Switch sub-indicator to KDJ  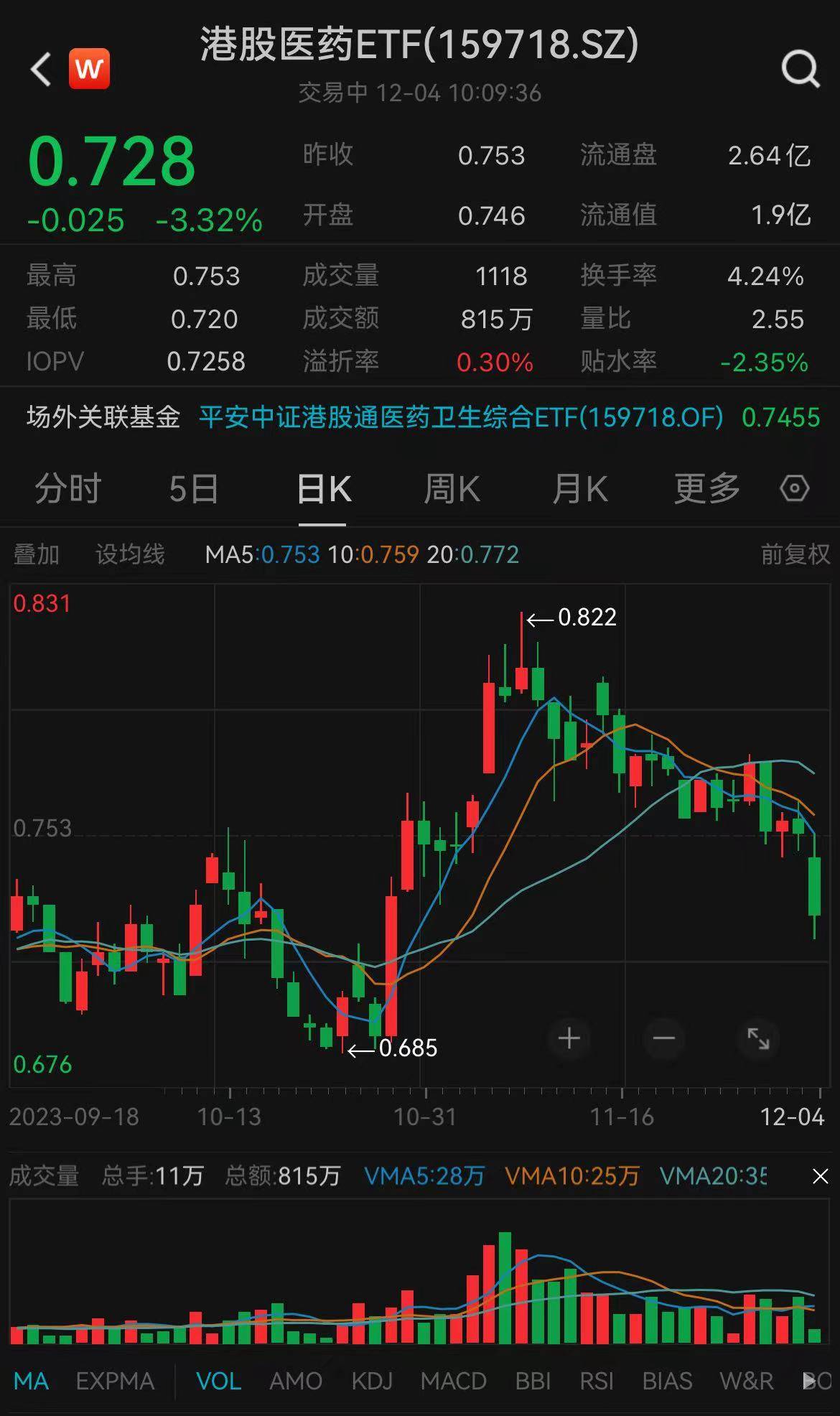click(x=372, y=1381)
